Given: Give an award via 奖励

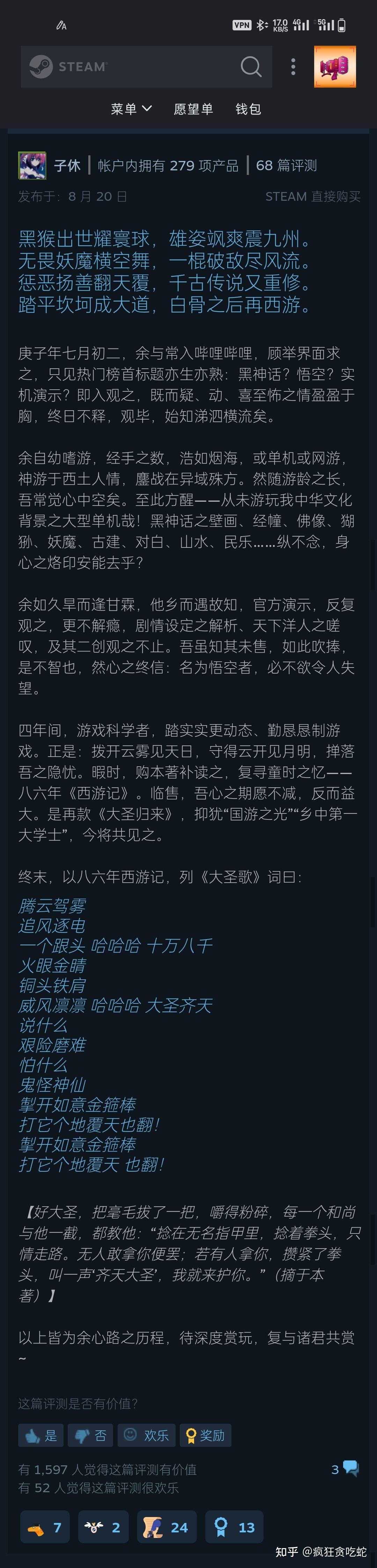Looking at the screenshot, I should [205, 1435].
